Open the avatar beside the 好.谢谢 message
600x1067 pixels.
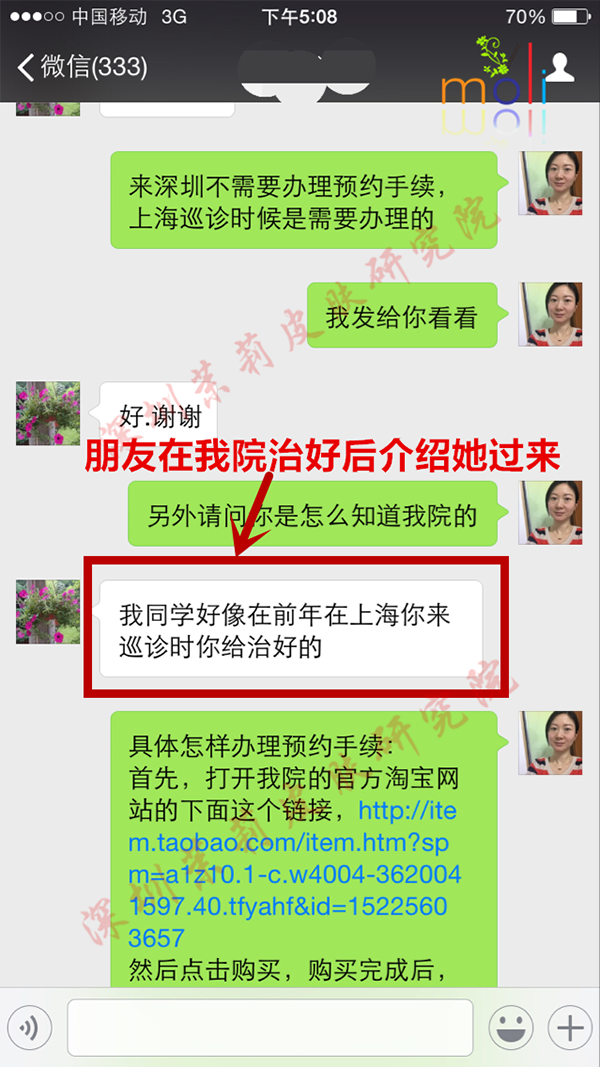pyautogui.click(x=48, y=412)
